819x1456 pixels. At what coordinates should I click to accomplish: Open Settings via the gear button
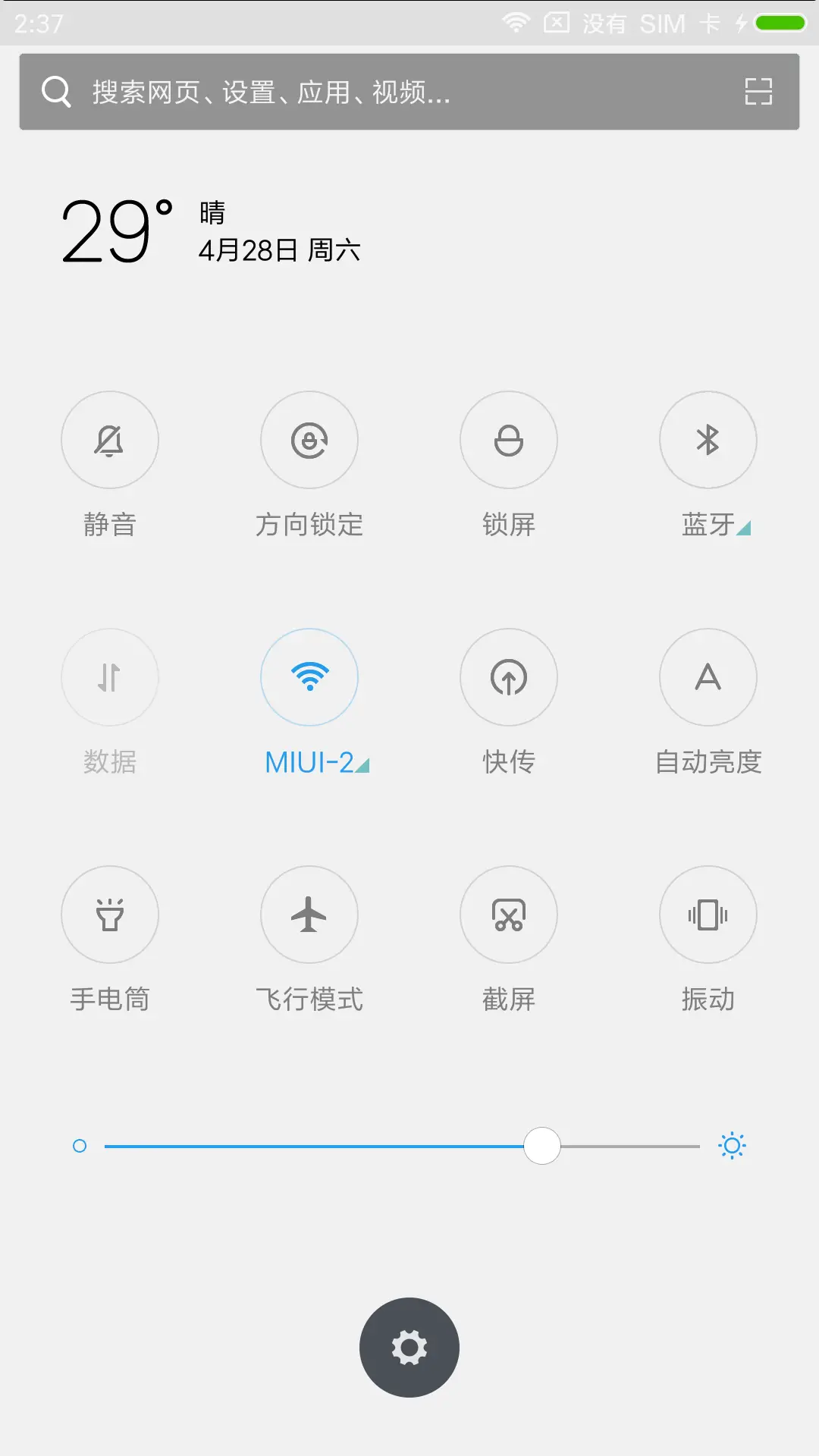[x=409, y=1347]
